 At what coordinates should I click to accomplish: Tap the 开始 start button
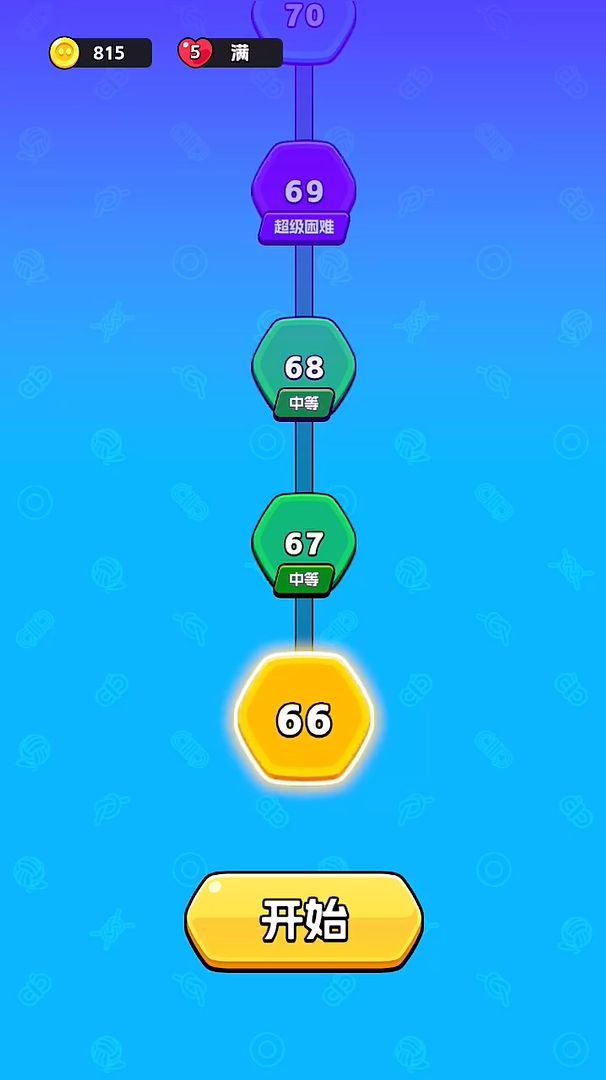point(303,920)
